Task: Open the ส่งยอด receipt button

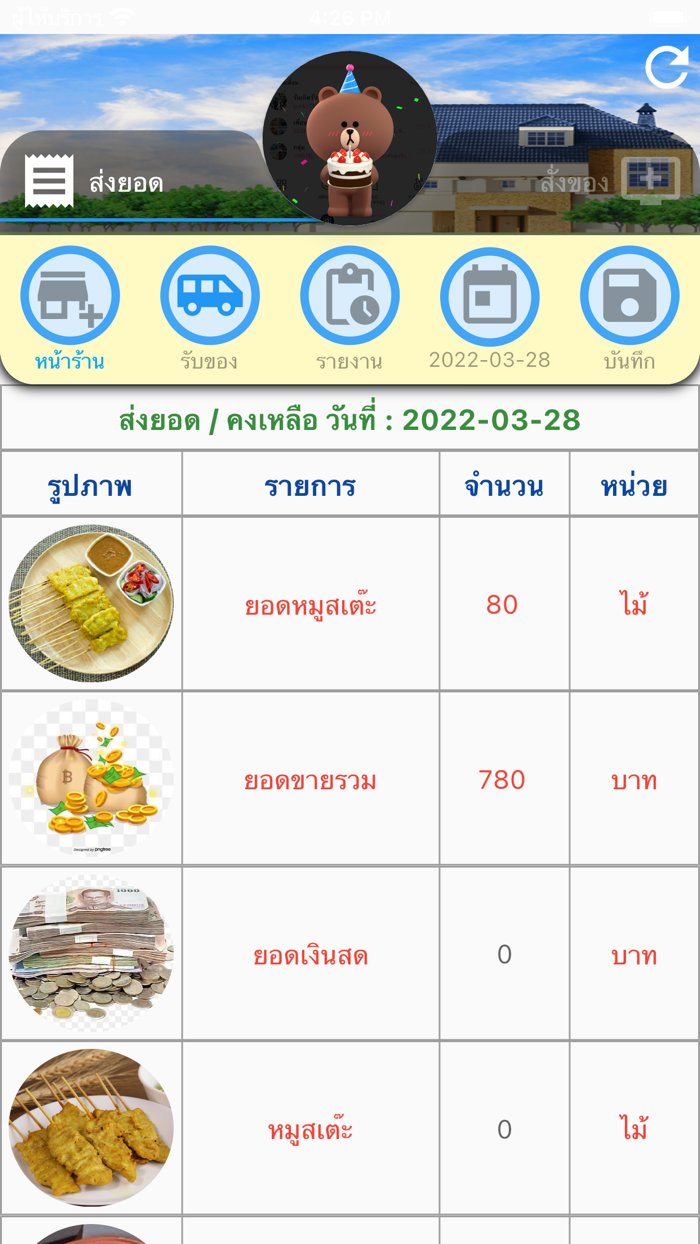Action: click(x=130, y=181)
